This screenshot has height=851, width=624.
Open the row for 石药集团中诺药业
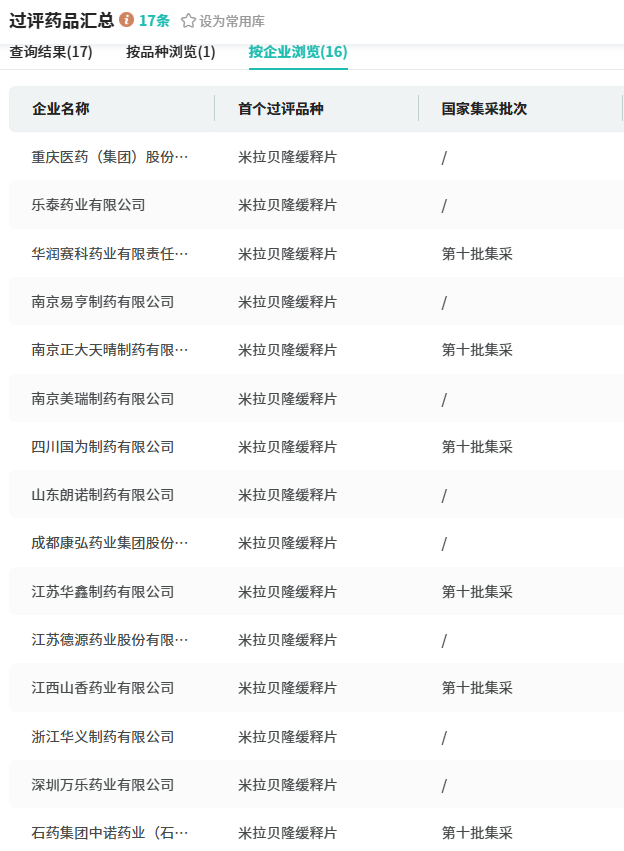pyautogui.click(x=110, y=833)
